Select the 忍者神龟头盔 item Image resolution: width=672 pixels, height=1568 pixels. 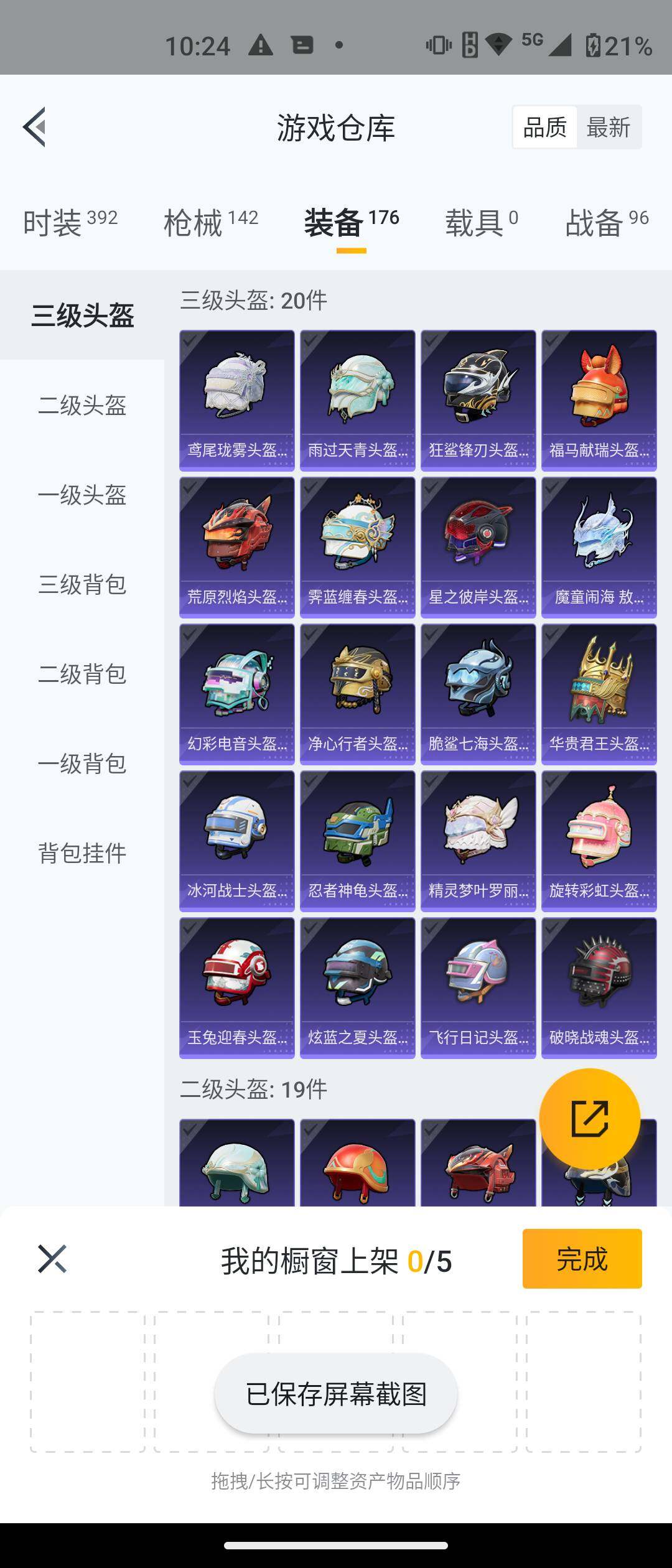[358, 841]
